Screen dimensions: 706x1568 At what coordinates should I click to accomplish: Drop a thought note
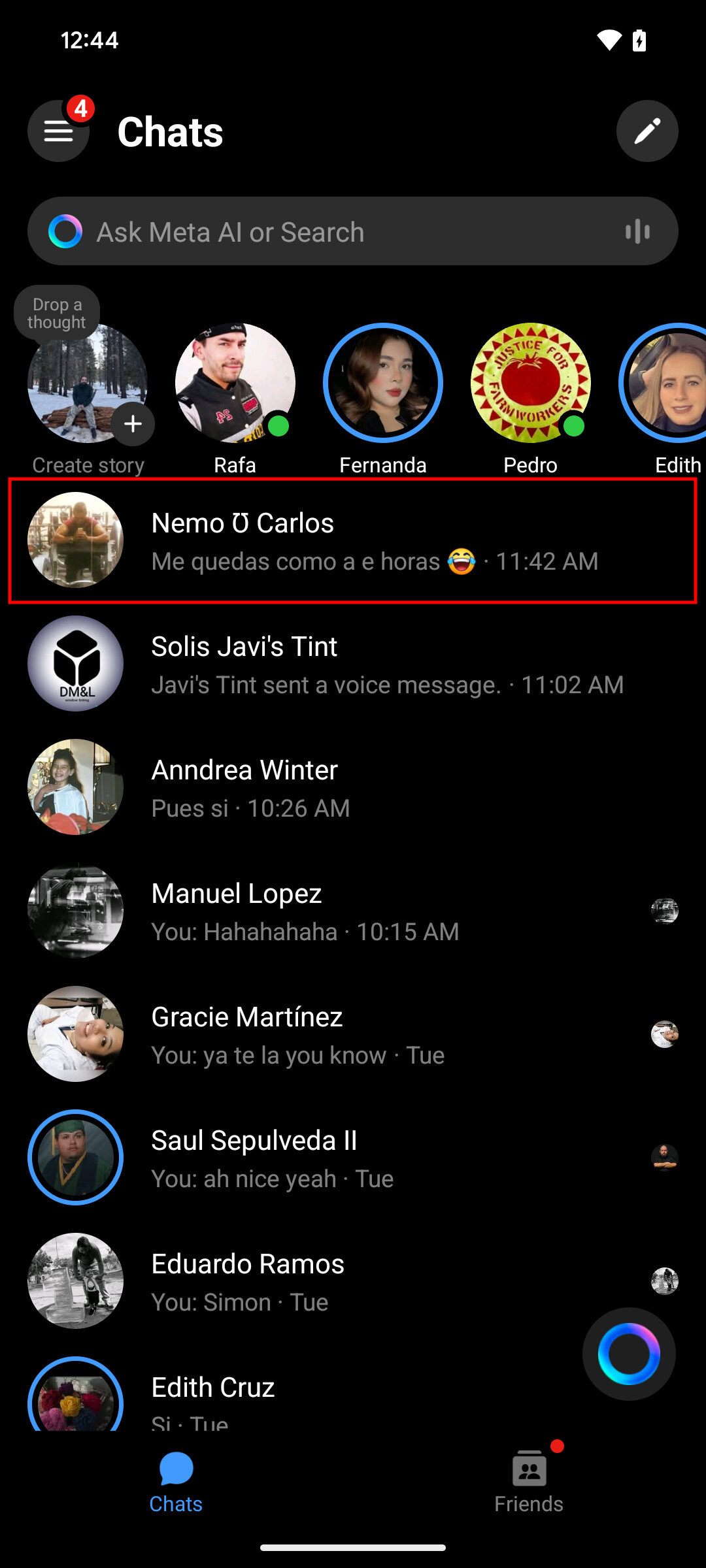tap(57, 313)
